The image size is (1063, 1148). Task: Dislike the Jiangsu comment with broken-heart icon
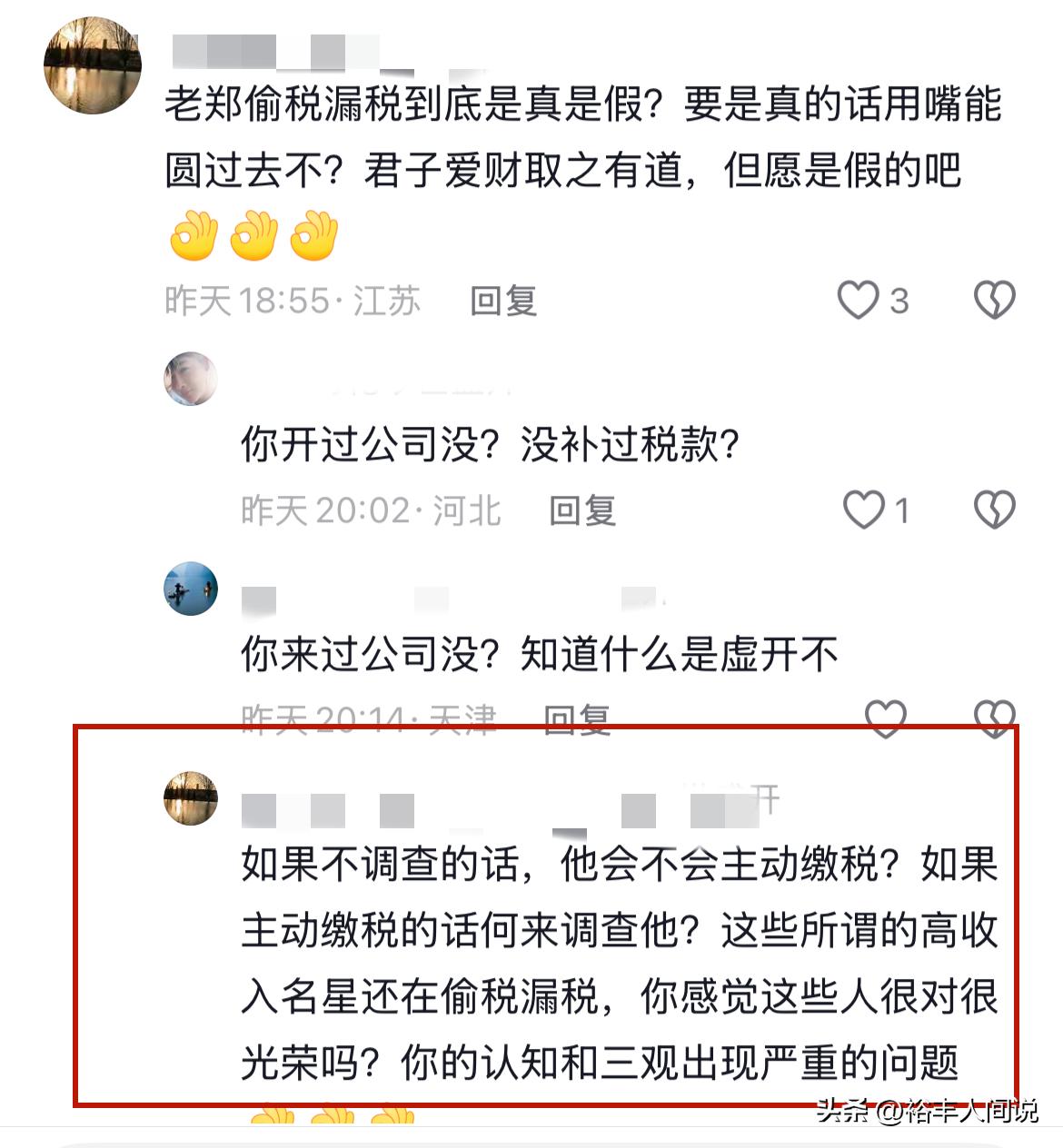click(994, 301)
